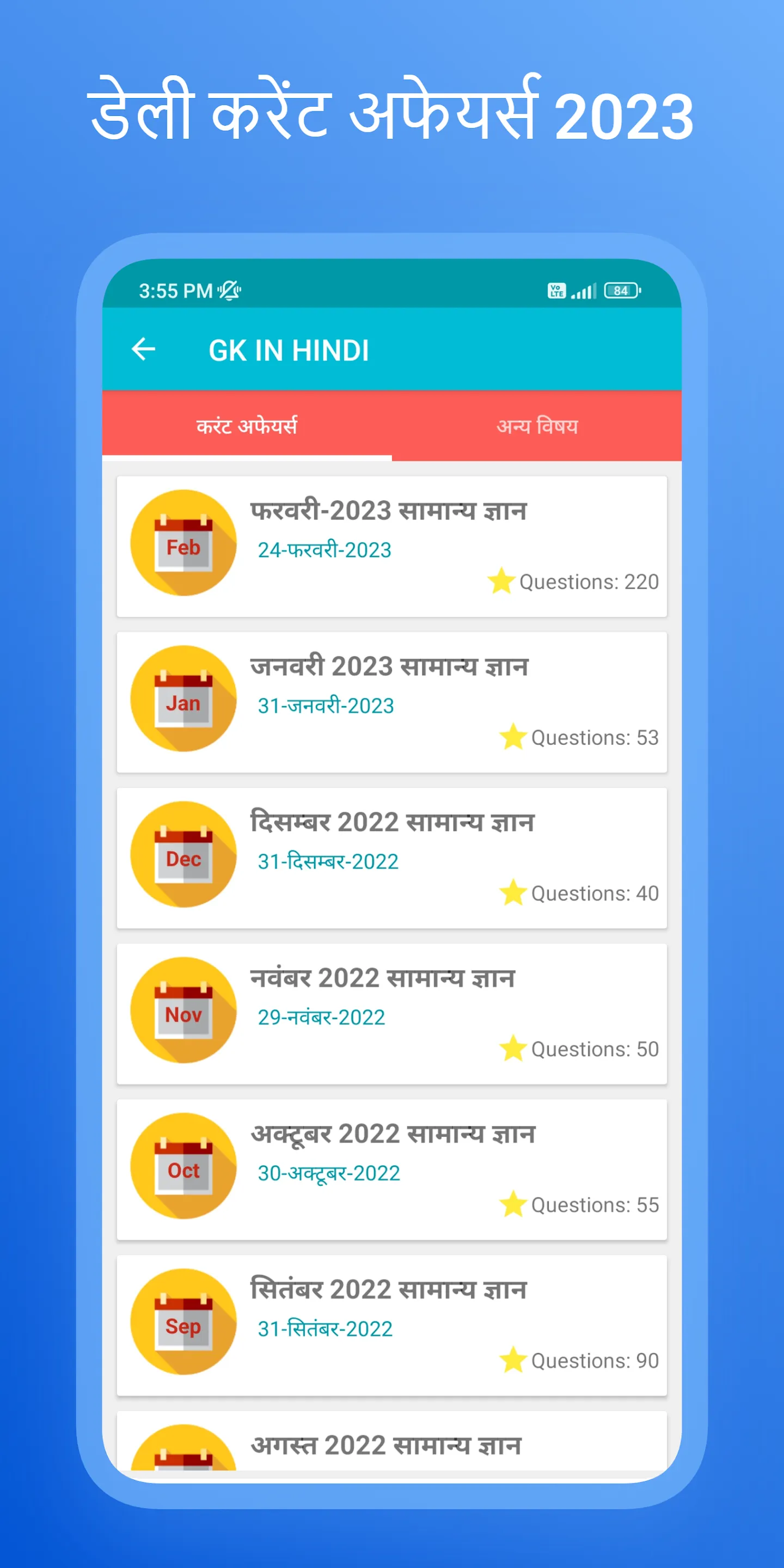The width and height of the screenshot is (784, 1568).
Task: Tap the battery indicator in status bar
Action: pyautogui.click(x=620, y=290)
